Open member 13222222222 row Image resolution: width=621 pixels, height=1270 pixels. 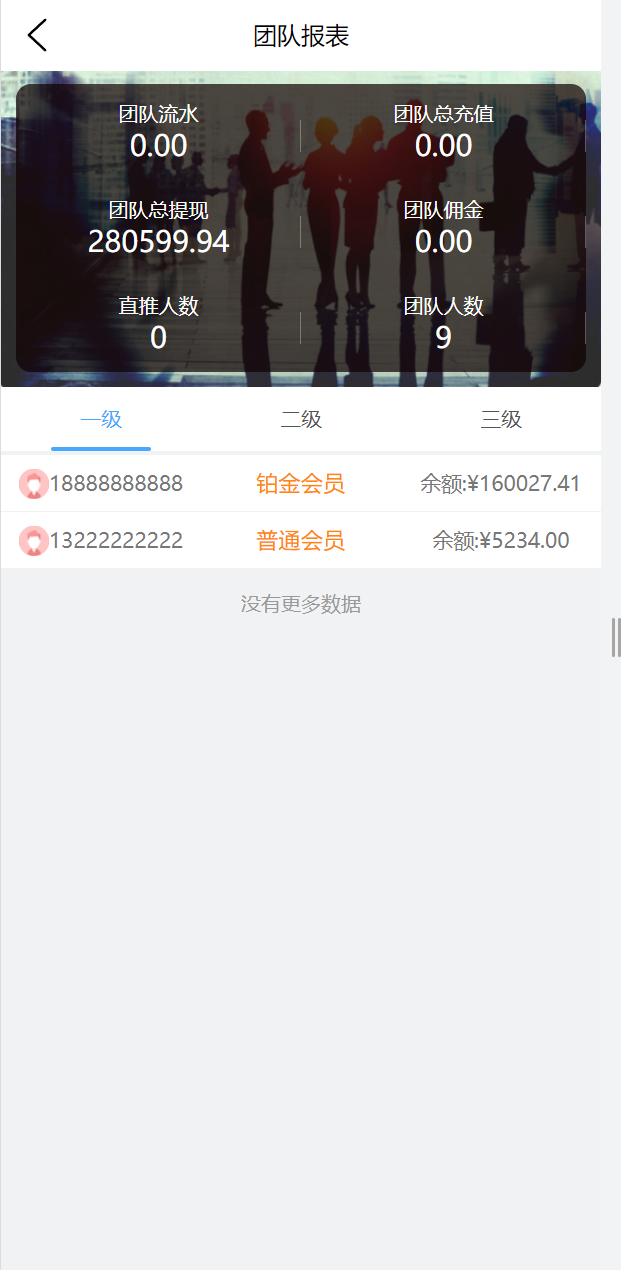300,541
